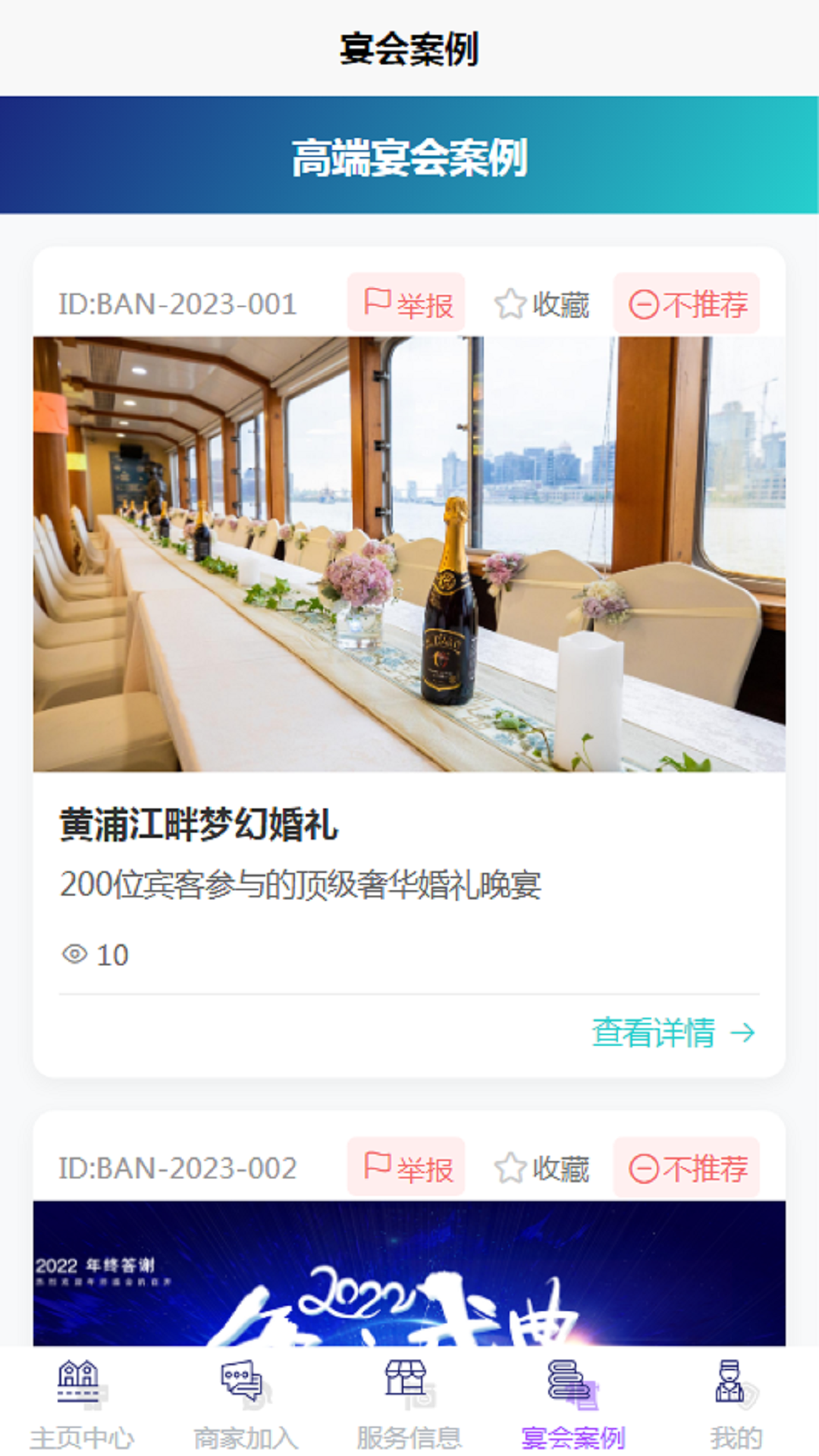The image size is (819, 1456).
Task: Mark BAN-2023-001 as not recommended
Action: tap(686, 304)
